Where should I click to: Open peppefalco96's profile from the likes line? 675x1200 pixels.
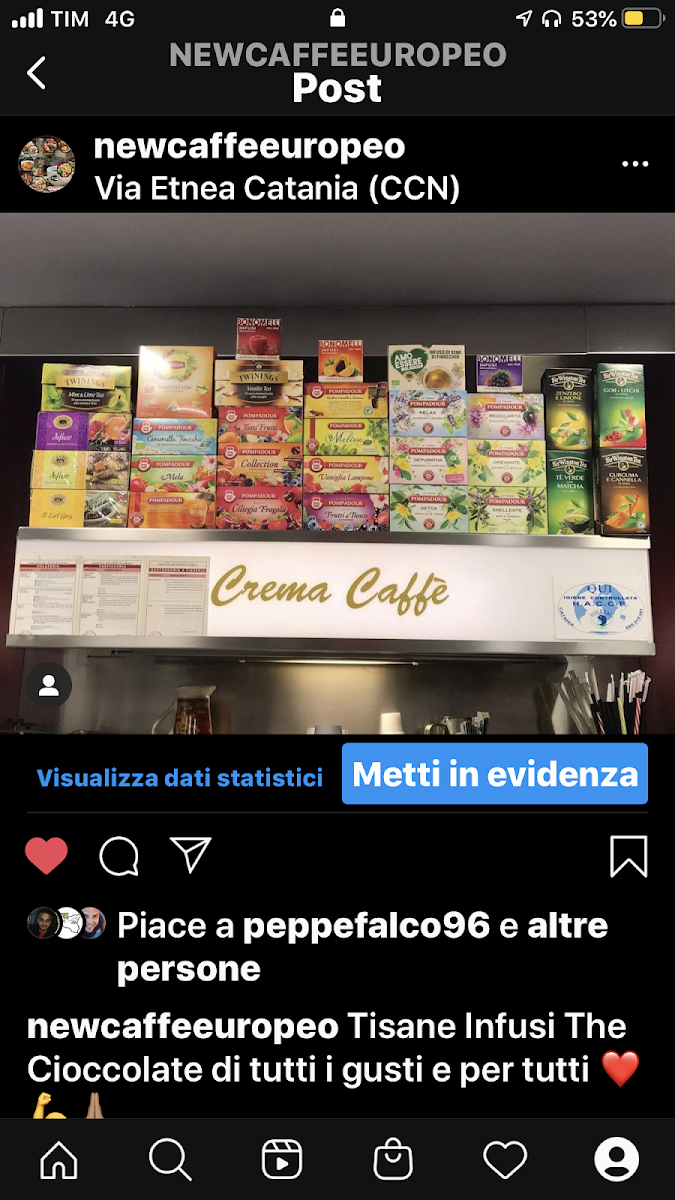(x=366, y=926)
